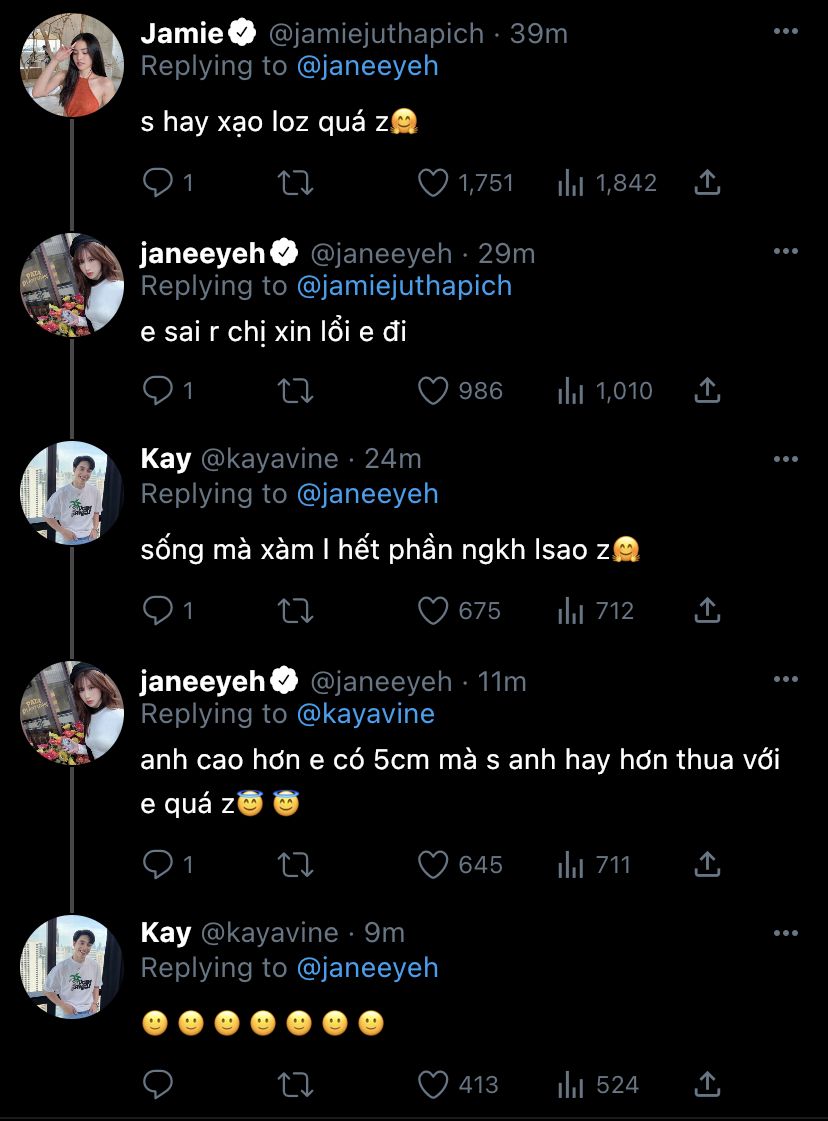The image size is (828, 1121).
Task: Like janeeyeh's reply with 986 likes
Action: tap(433, 391)
